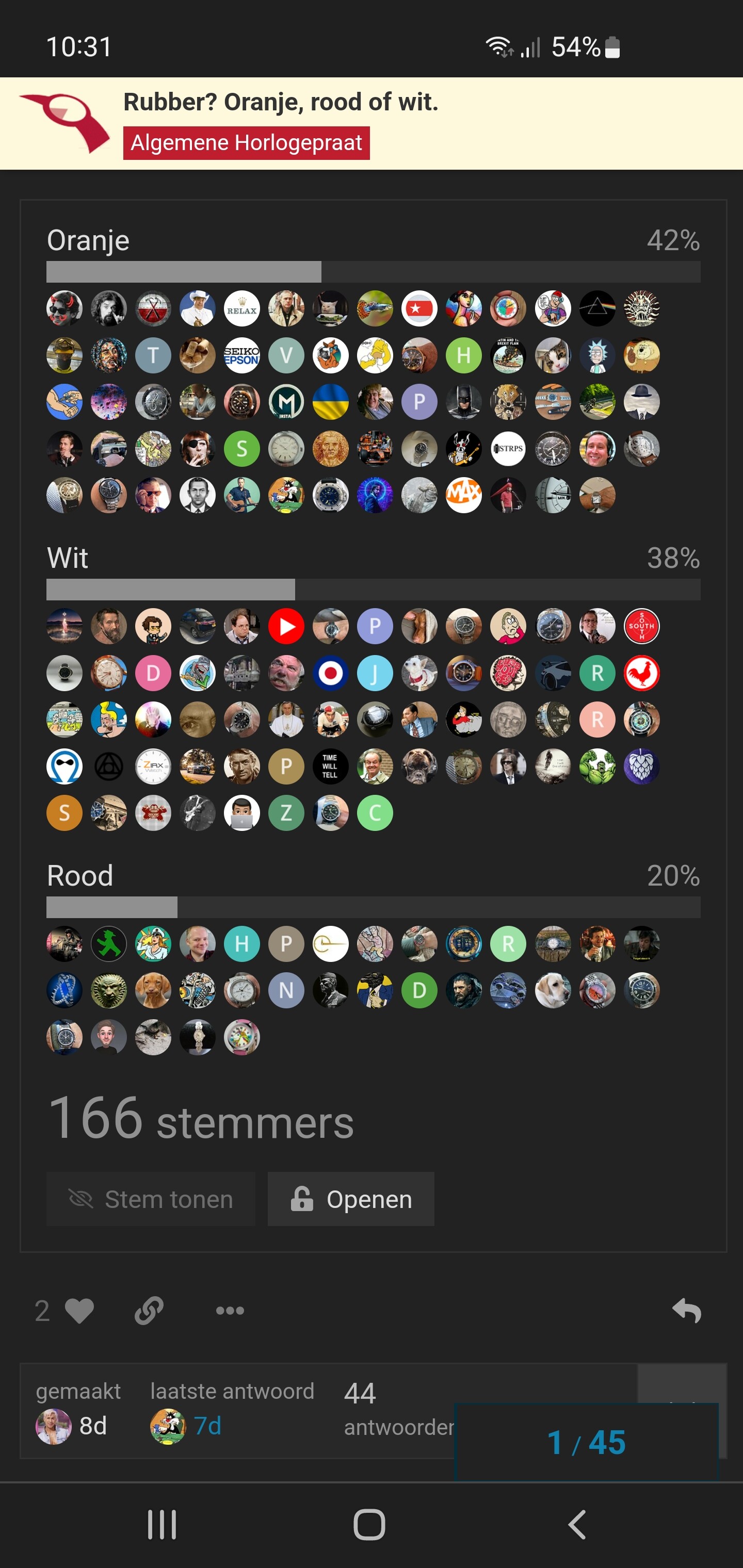Reply to the post with arrow icon
This screenshot has height=1568, width=743.
click(686, 1311)
